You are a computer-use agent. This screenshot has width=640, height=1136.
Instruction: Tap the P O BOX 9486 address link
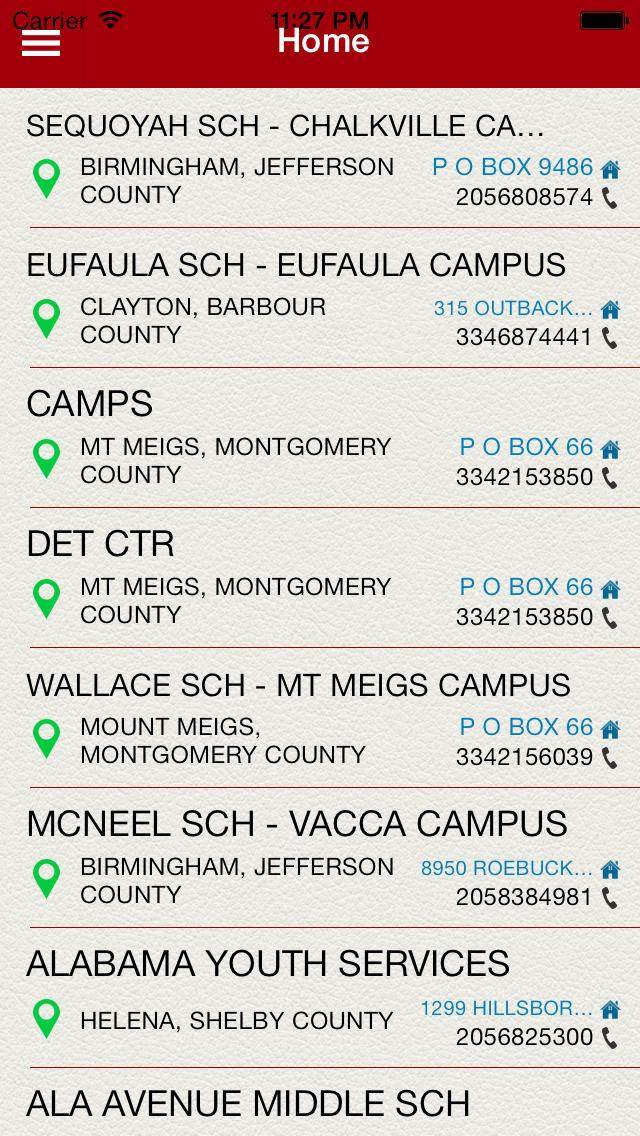pyautogui.click(x=512, y=167)
